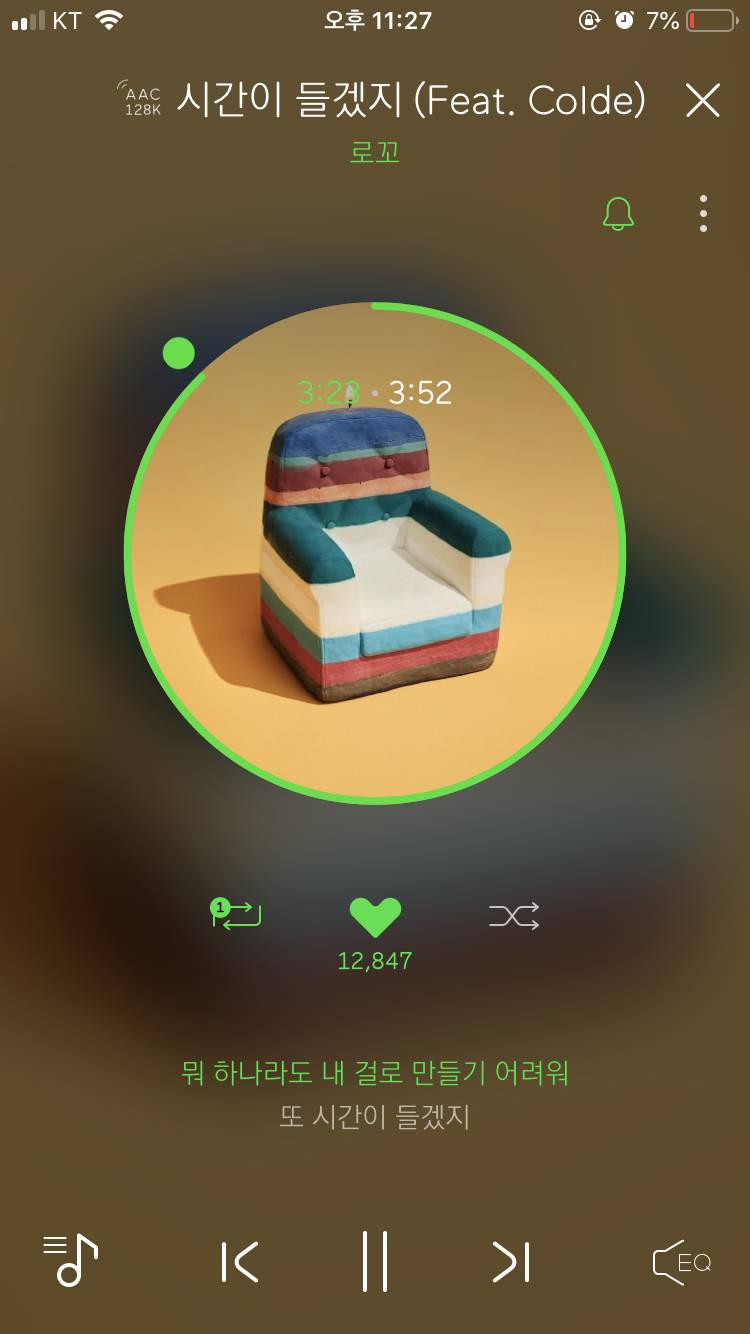Screen dimensions: 750x1334
Task: Pause the current song
Action: [375, 1262]
